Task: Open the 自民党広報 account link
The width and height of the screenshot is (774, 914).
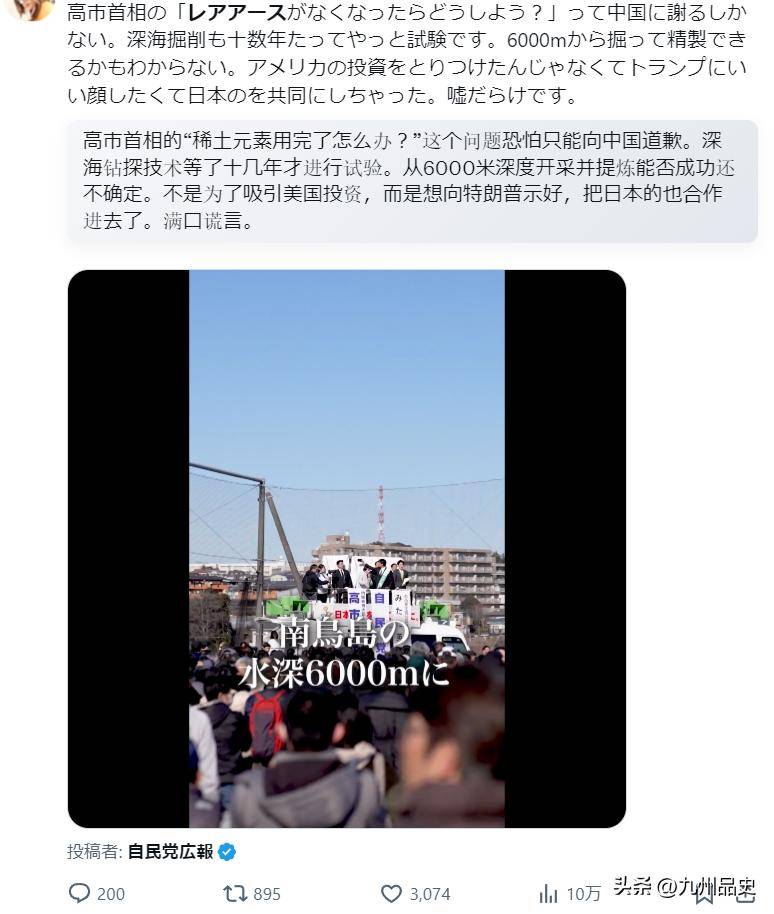Action: click(x=170, y=852)
